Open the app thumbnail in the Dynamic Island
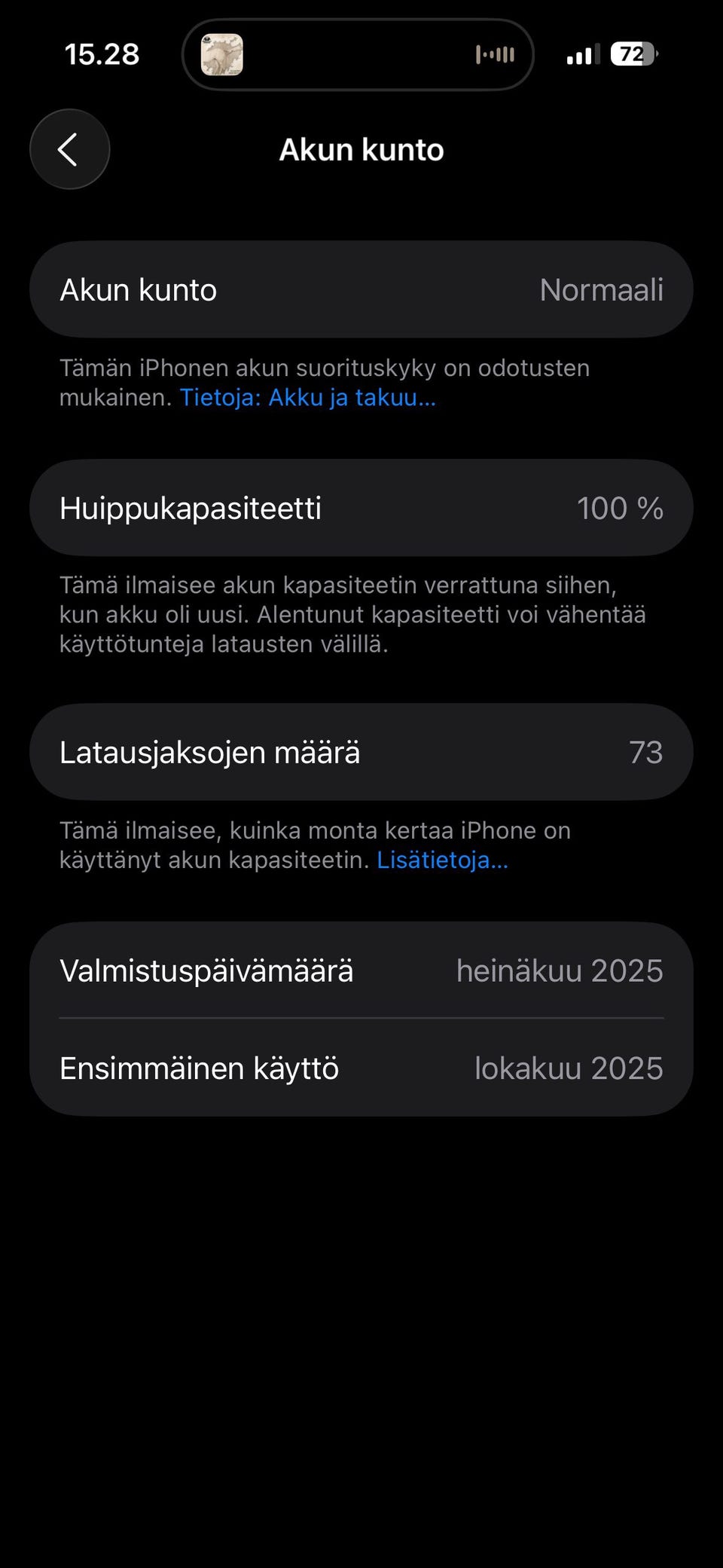Viewport: 723px width, 1568px height. point(222,54)
